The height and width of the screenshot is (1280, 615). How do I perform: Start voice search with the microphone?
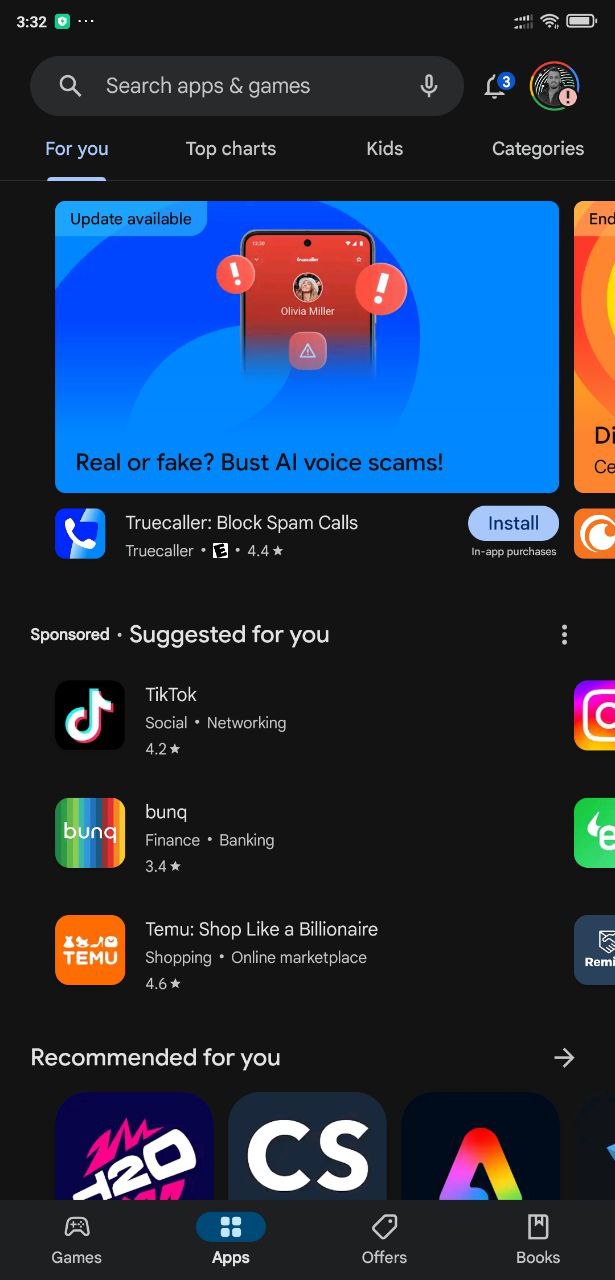[429, 86]
